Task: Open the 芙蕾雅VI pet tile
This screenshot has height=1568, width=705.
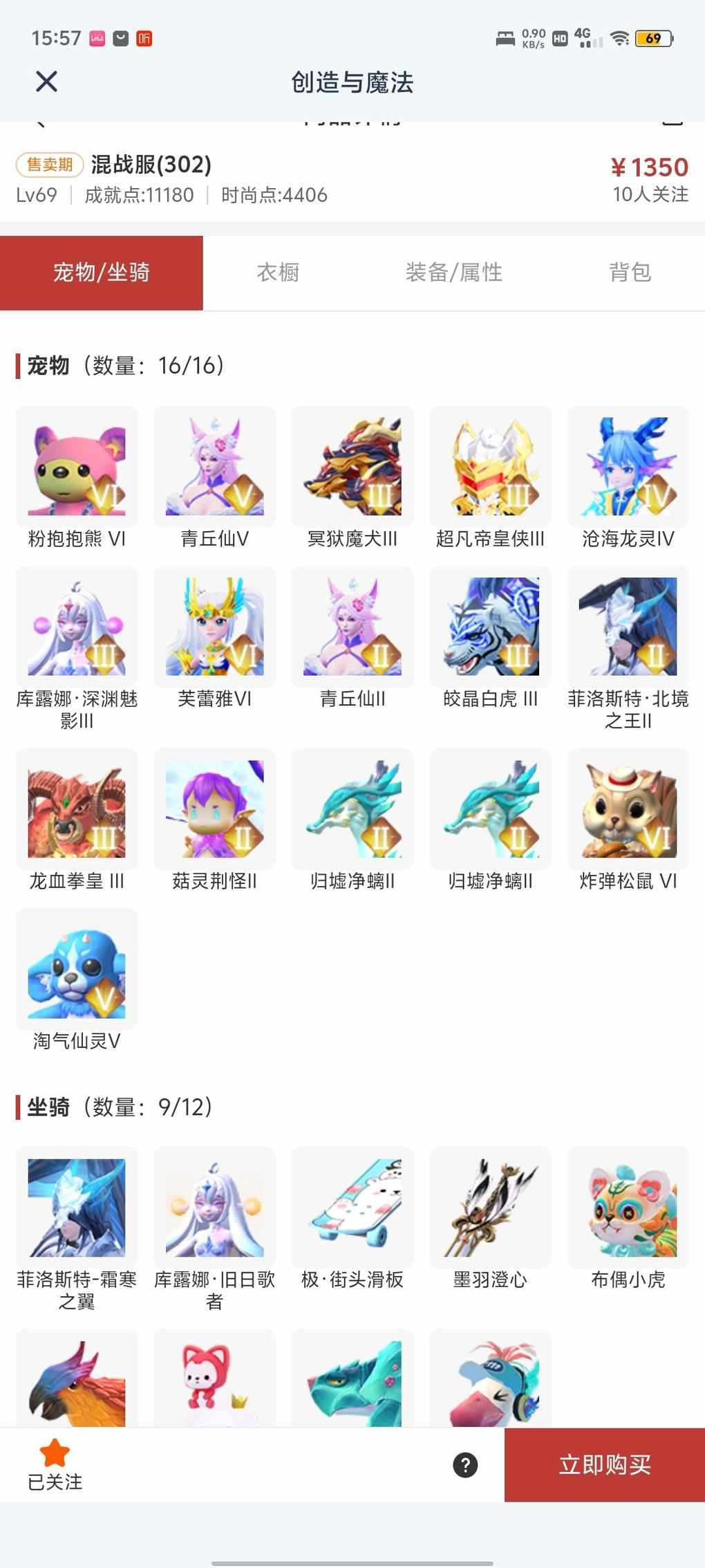Action: pyautogui.click(x=214, y=627)
